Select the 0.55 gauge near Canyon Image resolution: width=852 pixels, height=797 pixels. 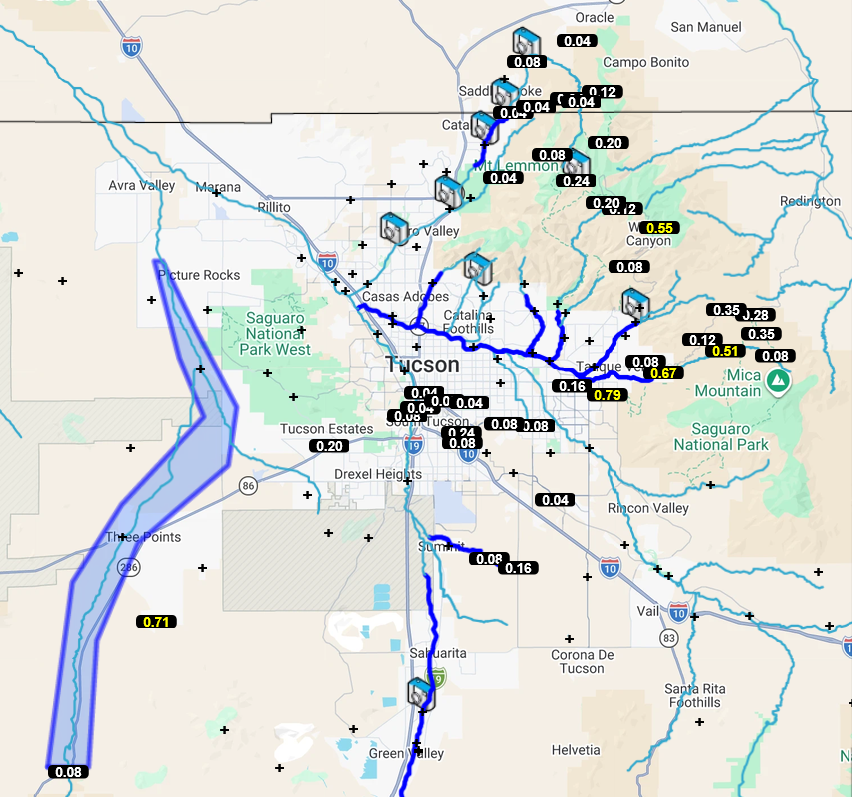coord(659,228)
